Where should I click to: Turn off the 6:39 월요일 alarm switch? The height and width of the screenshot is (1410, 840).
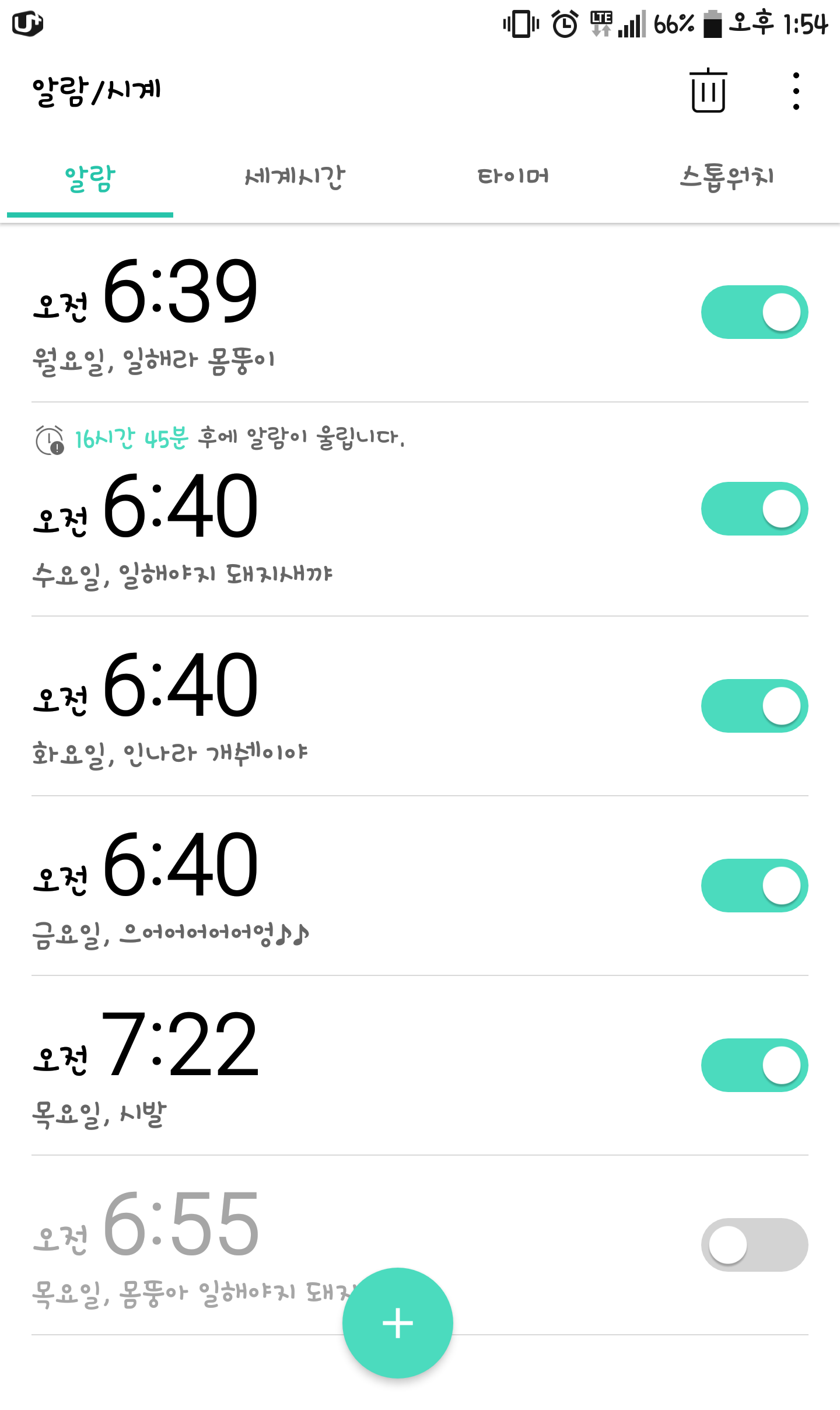[754, 312]
